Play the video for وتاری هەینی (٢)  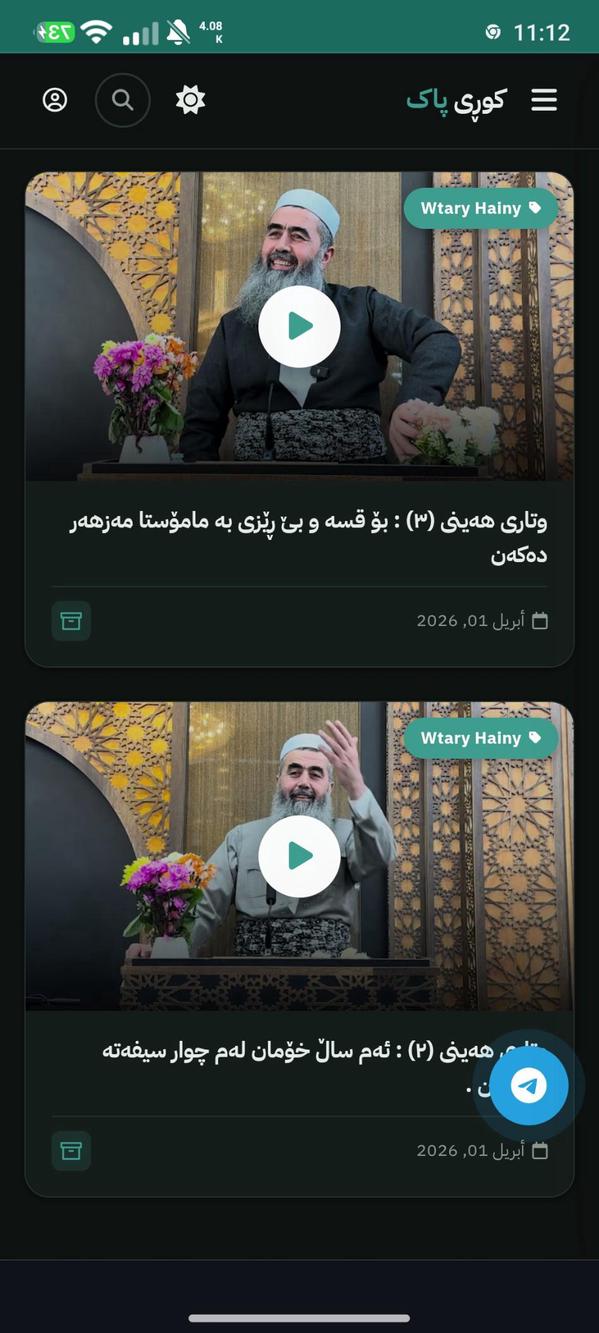click(x=299, y=856)
